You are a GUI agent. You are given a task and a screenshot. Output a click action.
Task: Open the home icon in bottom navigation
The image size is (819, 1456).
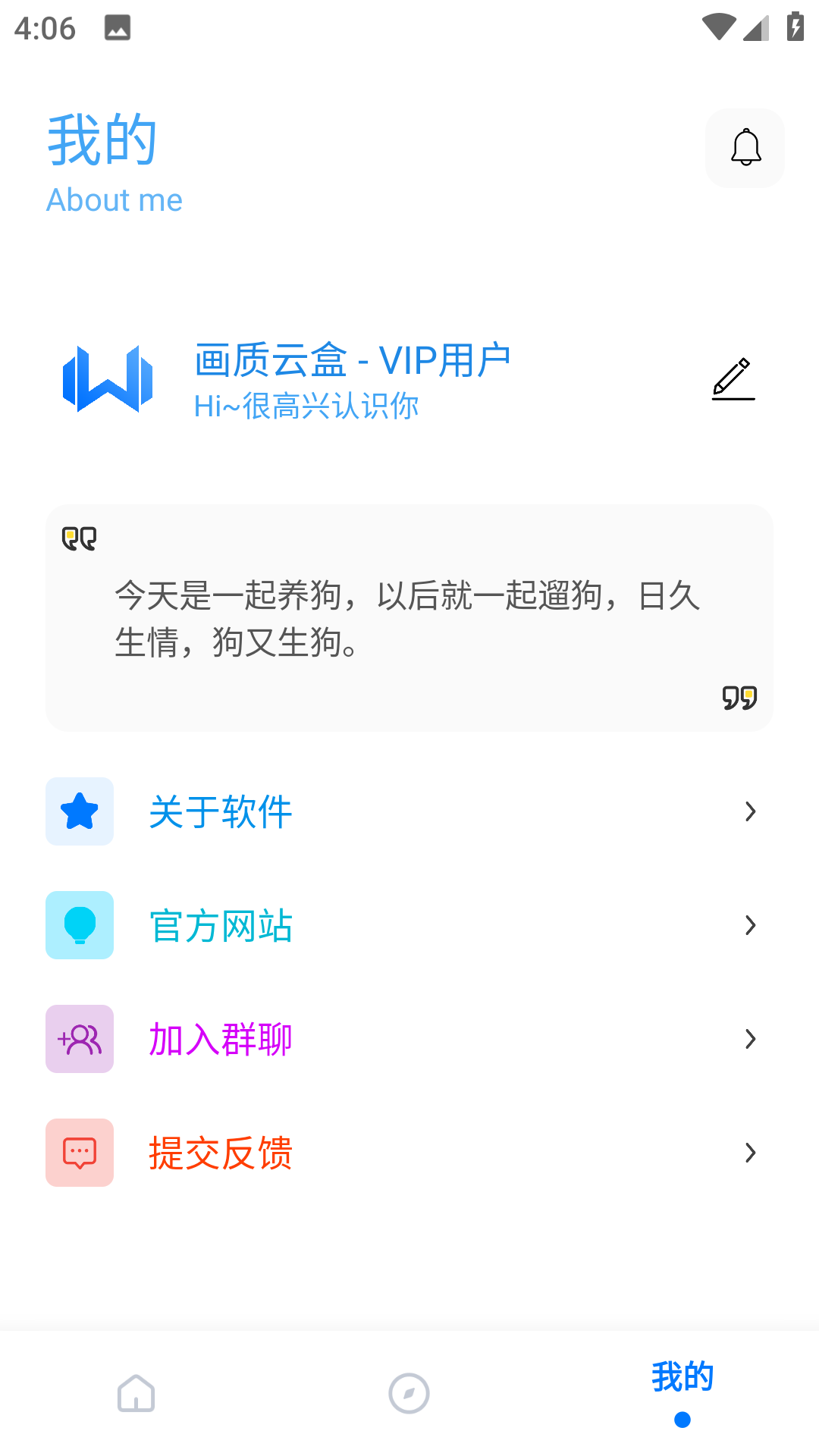[136, 1394]
